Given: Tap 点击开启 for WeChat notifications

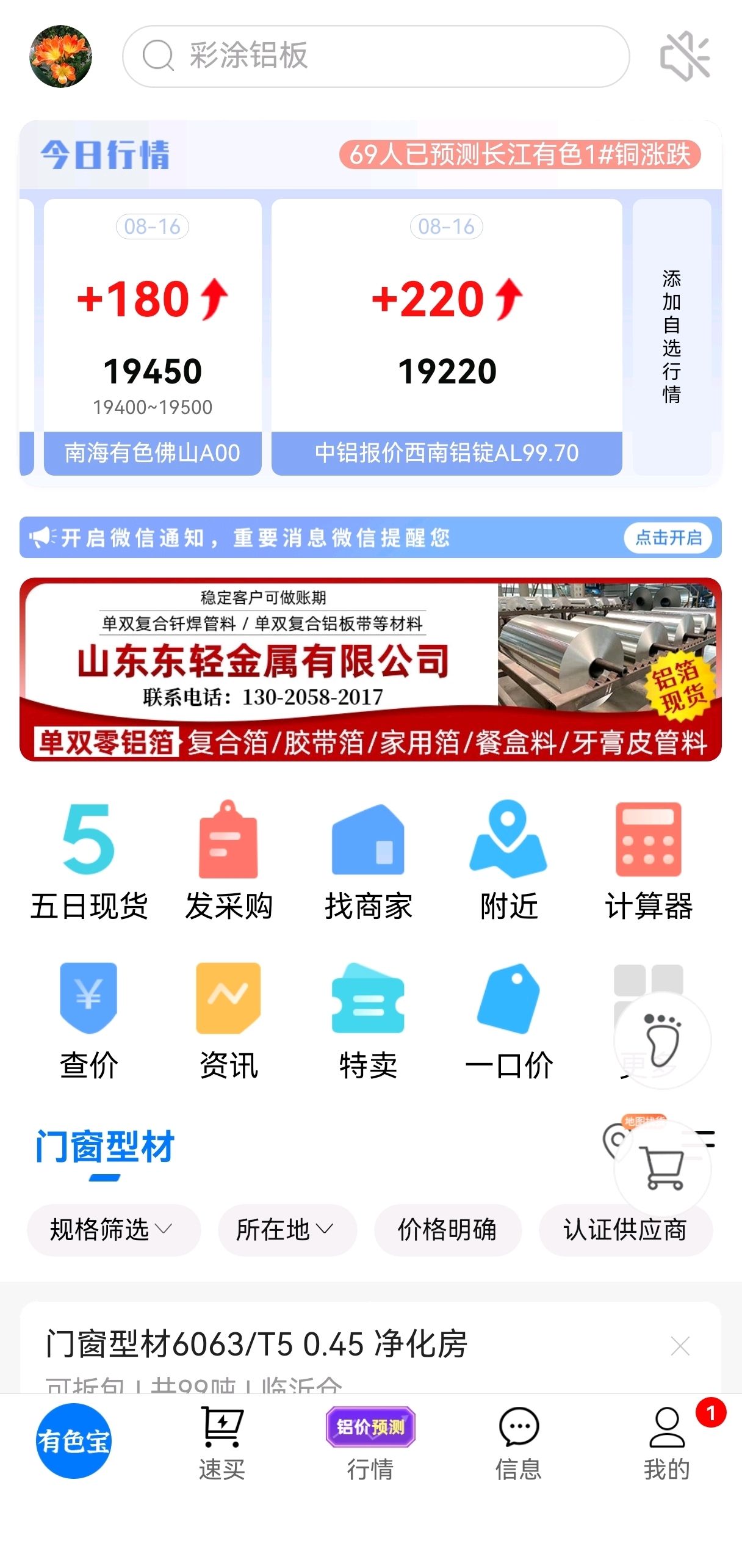Looking at the screenshot, I should point(668,537).
